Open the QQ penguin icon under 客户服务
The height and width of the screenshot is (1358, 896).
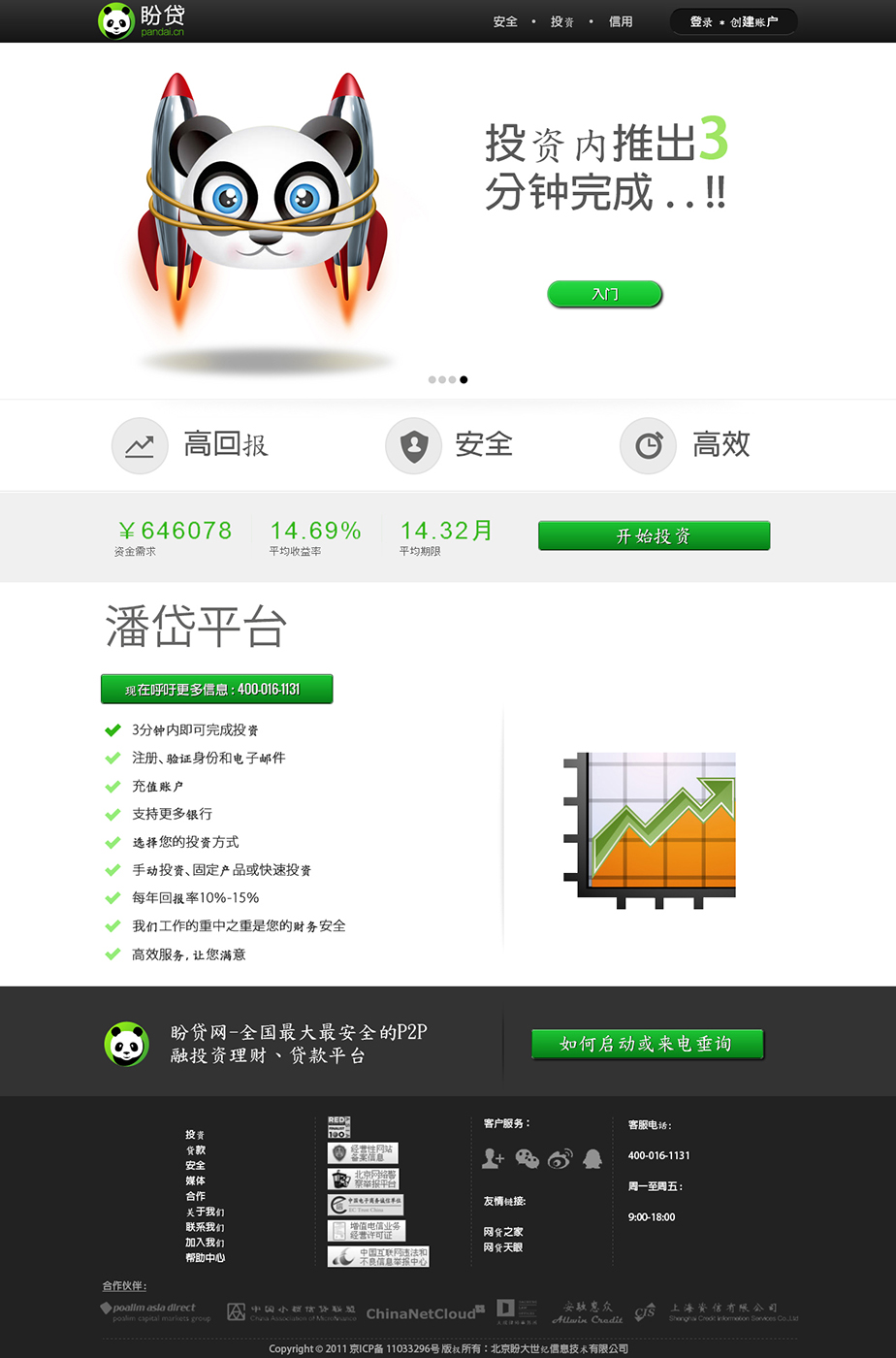[592, 1158]
